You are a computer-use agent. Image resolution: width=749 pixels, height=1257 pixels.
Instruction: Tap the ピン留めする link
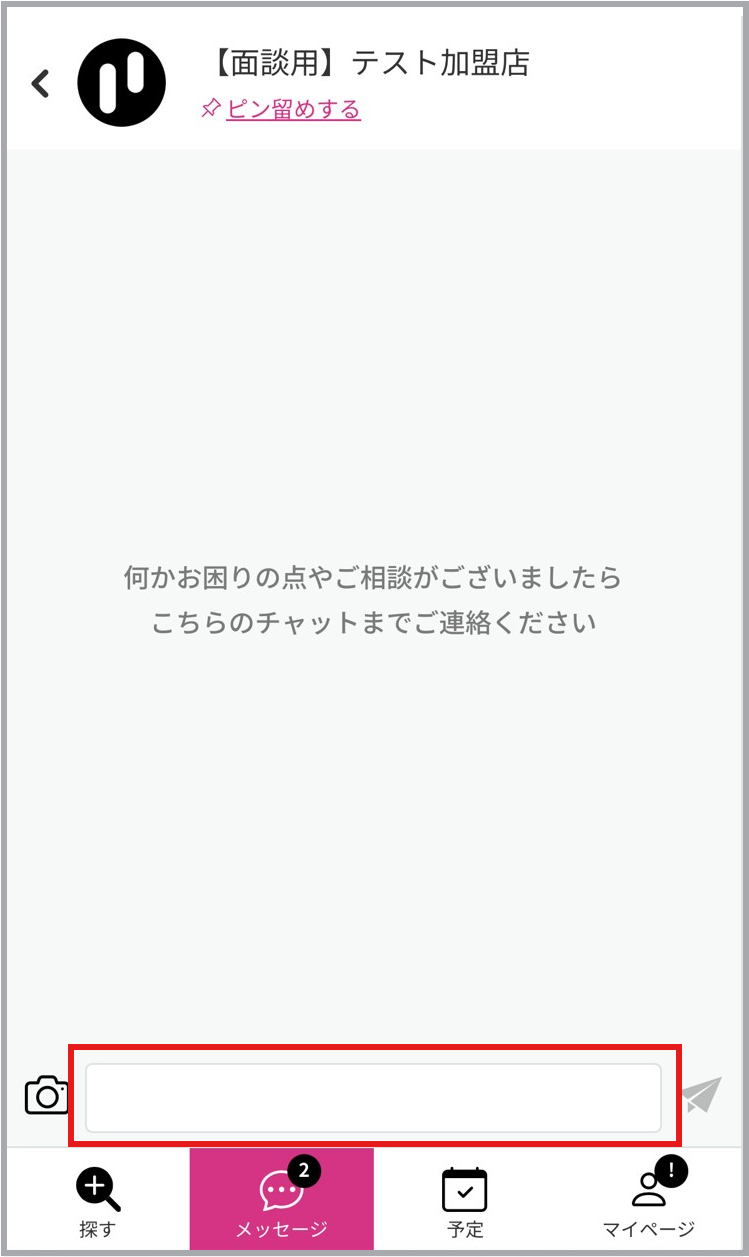coord(281,109)
